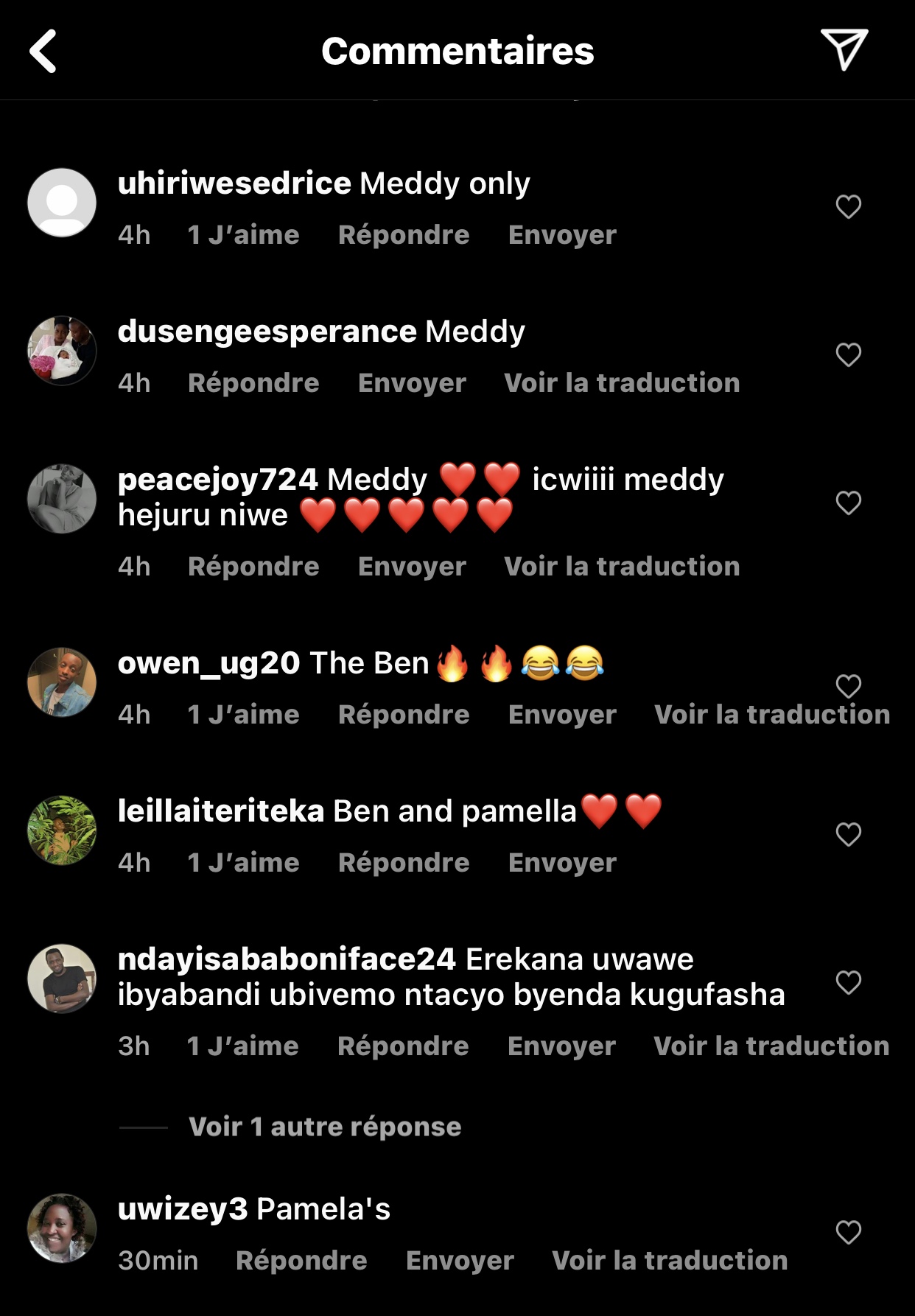Translate ndayisababoniface24's comment

771,1046
